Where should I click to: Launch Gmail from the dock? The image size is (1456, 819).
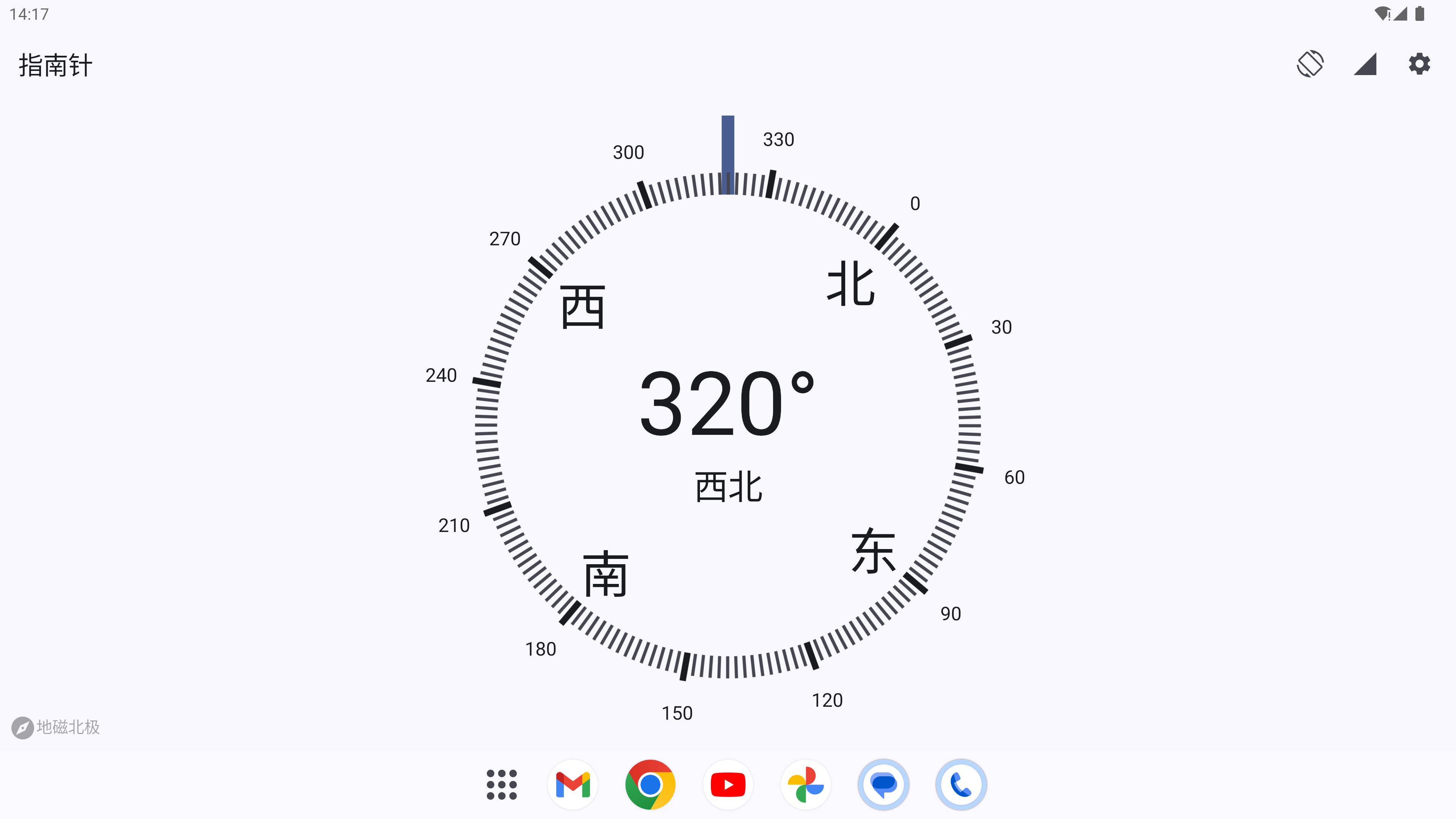573,784
